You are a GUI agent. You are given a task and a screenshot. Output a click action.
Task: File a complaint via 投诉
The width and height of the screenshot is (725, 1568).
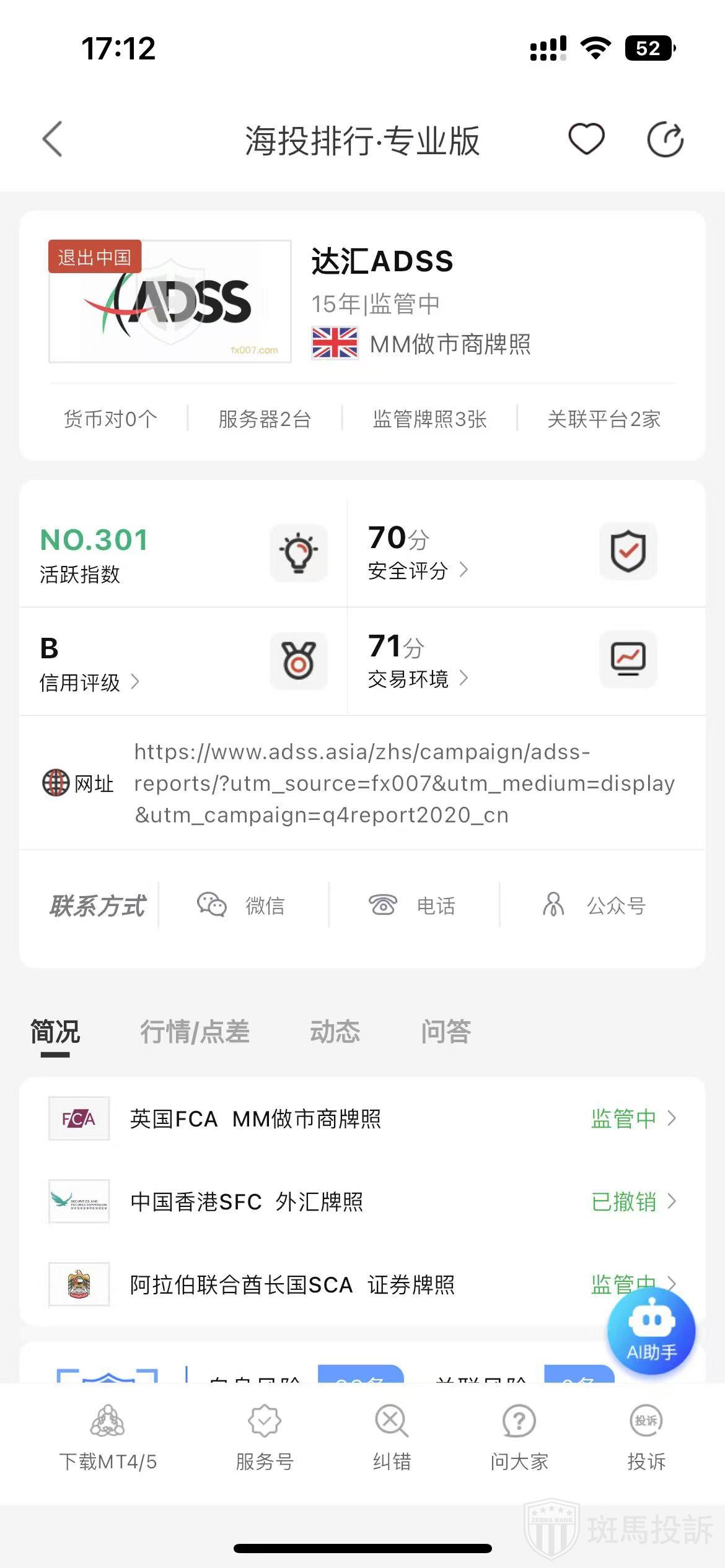click(646, 1438)
